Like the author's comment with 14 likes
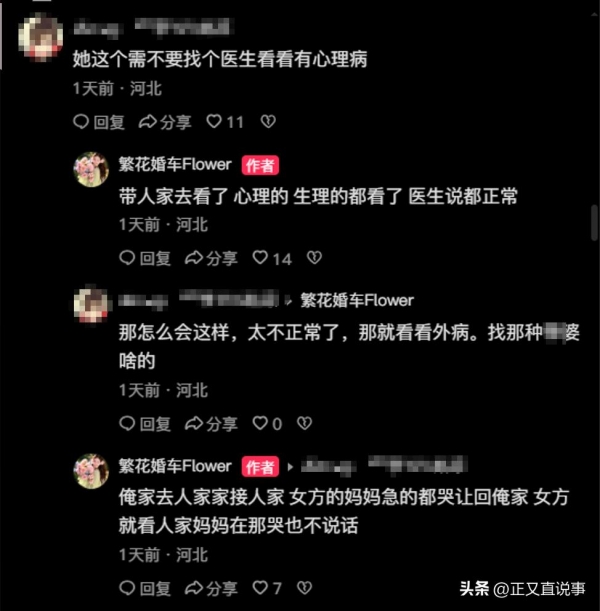This screenshot has width=600, height=611. (x=271, y=258)
